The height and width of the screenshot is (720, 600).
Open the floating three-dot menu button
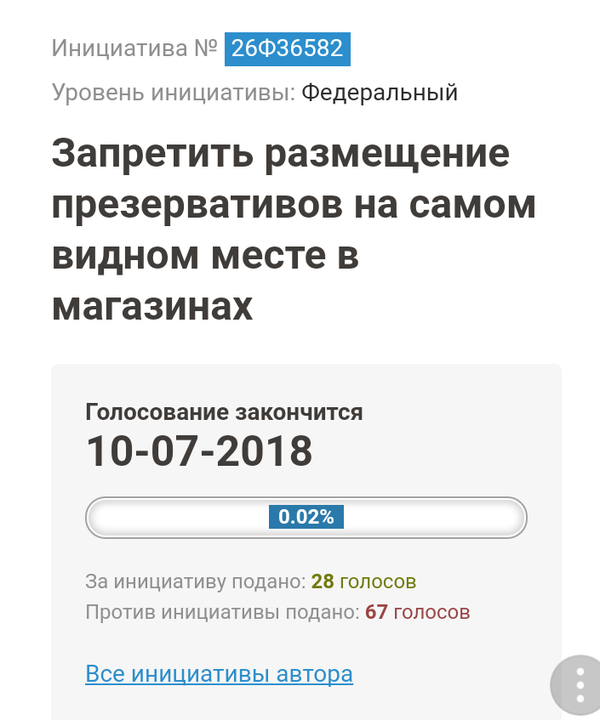[579, 688]
